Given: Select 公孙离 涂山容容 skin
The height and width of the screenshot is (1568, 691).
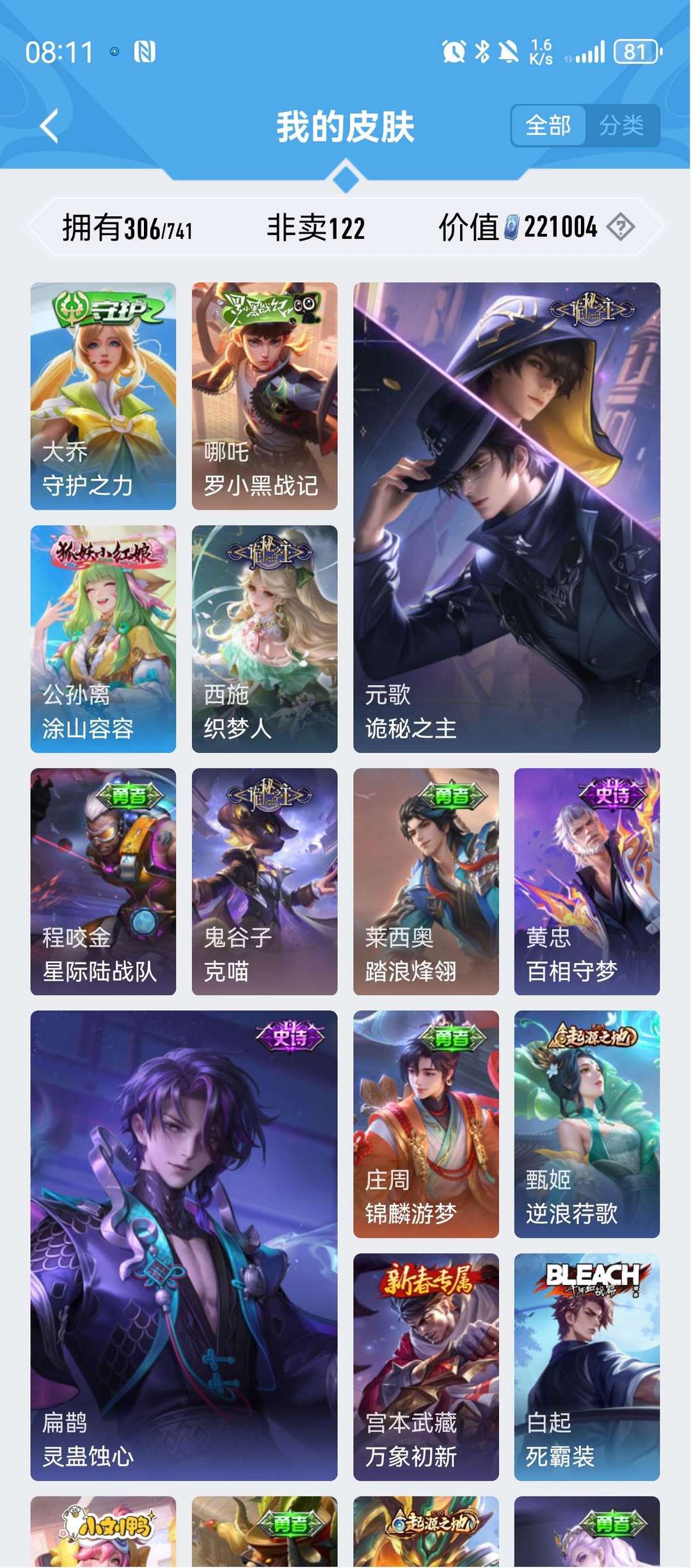Looking at the screenshot, I should click(x=103, y=638).
